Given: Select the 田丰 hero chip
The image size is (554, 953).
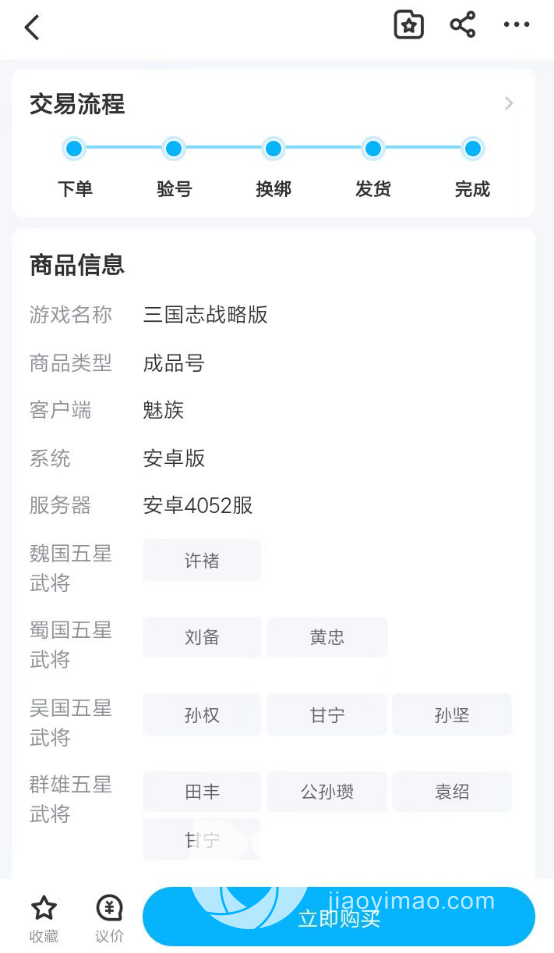Looking at the screenshot, I should pos(202,791).
